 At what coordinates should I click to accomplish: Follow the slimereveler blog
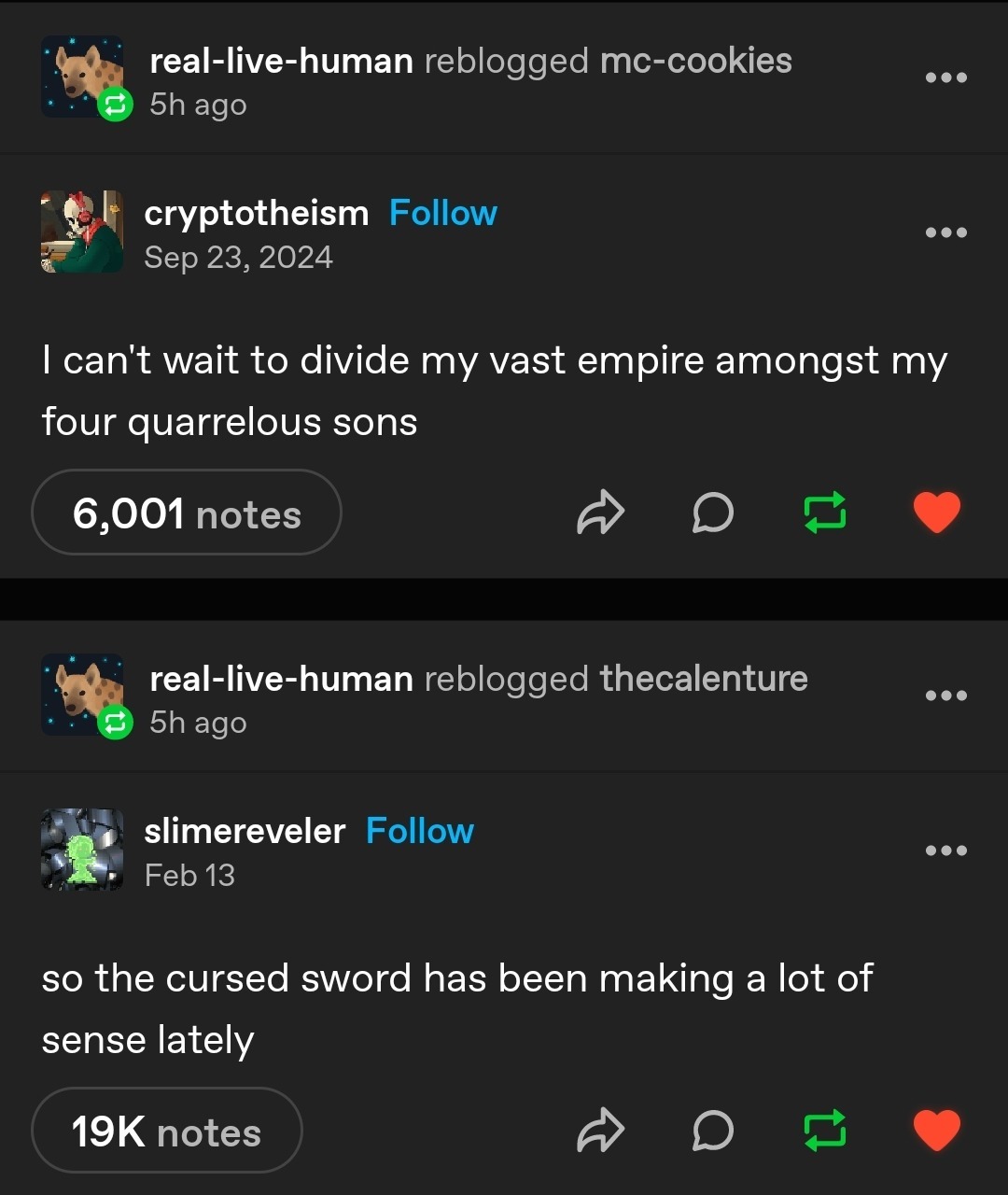pyautogui.click(x=419, y=831)
